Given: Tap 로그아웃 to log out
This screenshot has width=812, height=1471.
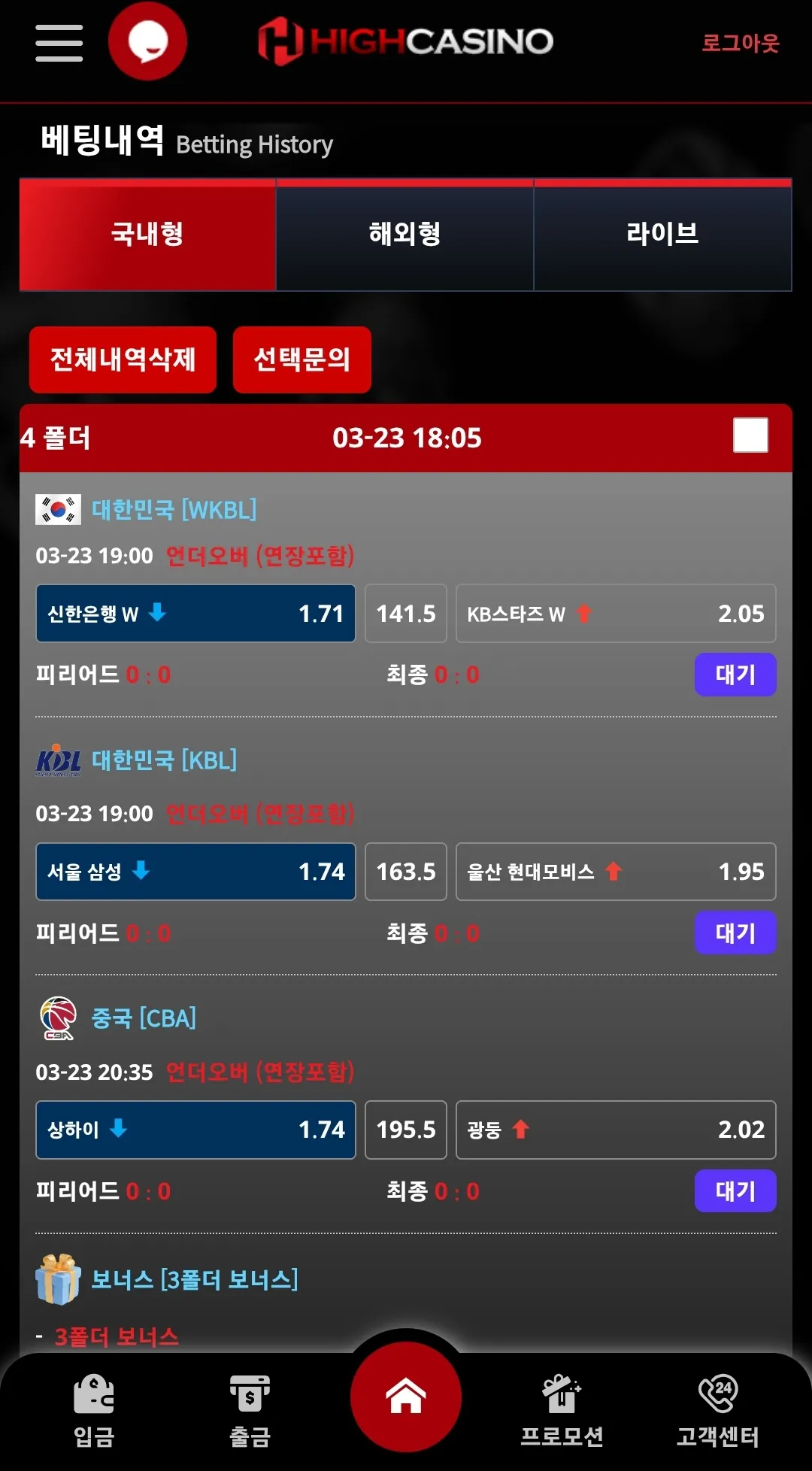Looking at the screenshot, I should tap(740, 43).
